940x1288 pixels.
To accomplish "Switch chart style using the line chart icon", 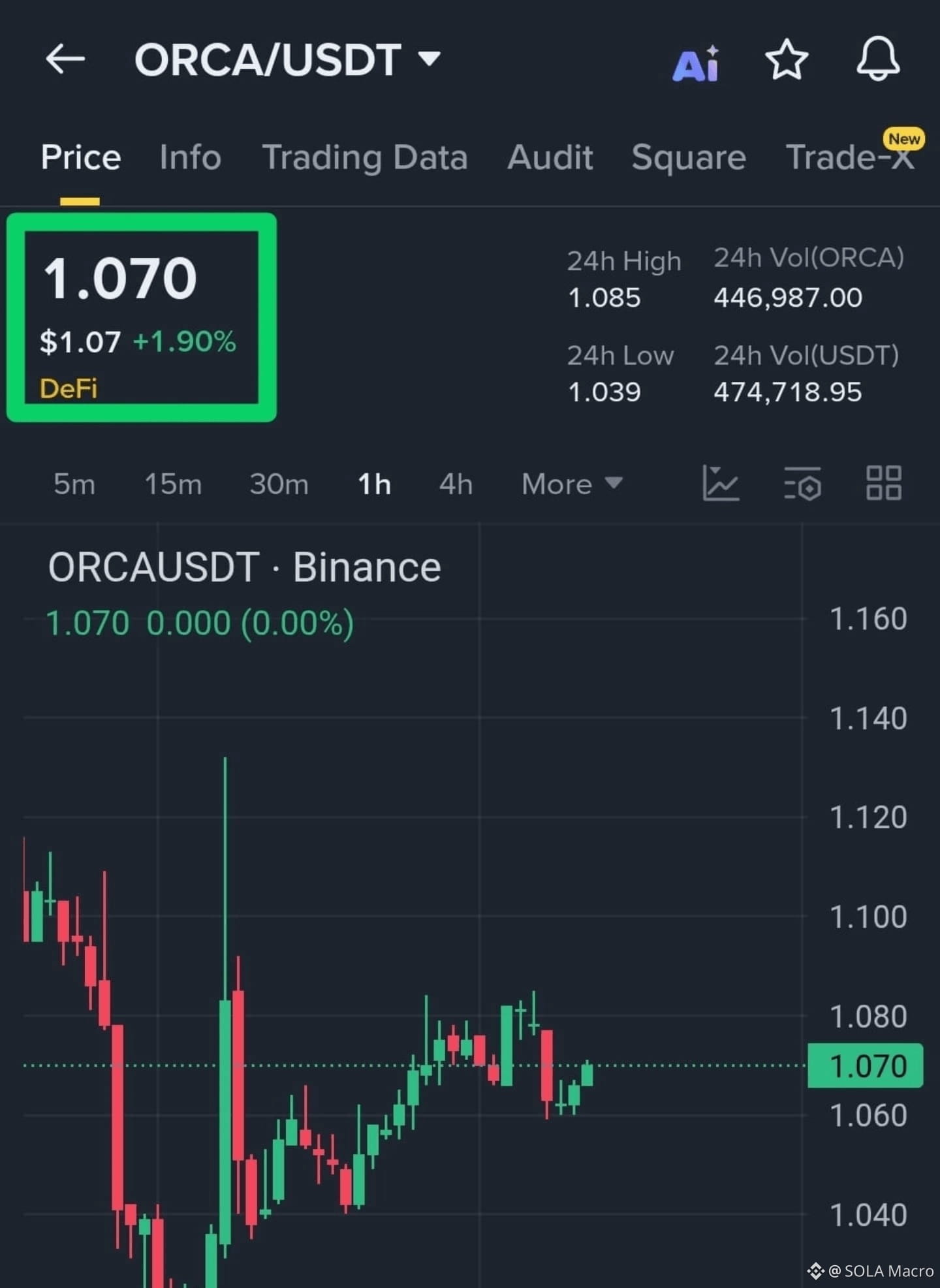I will click(722, 484).
